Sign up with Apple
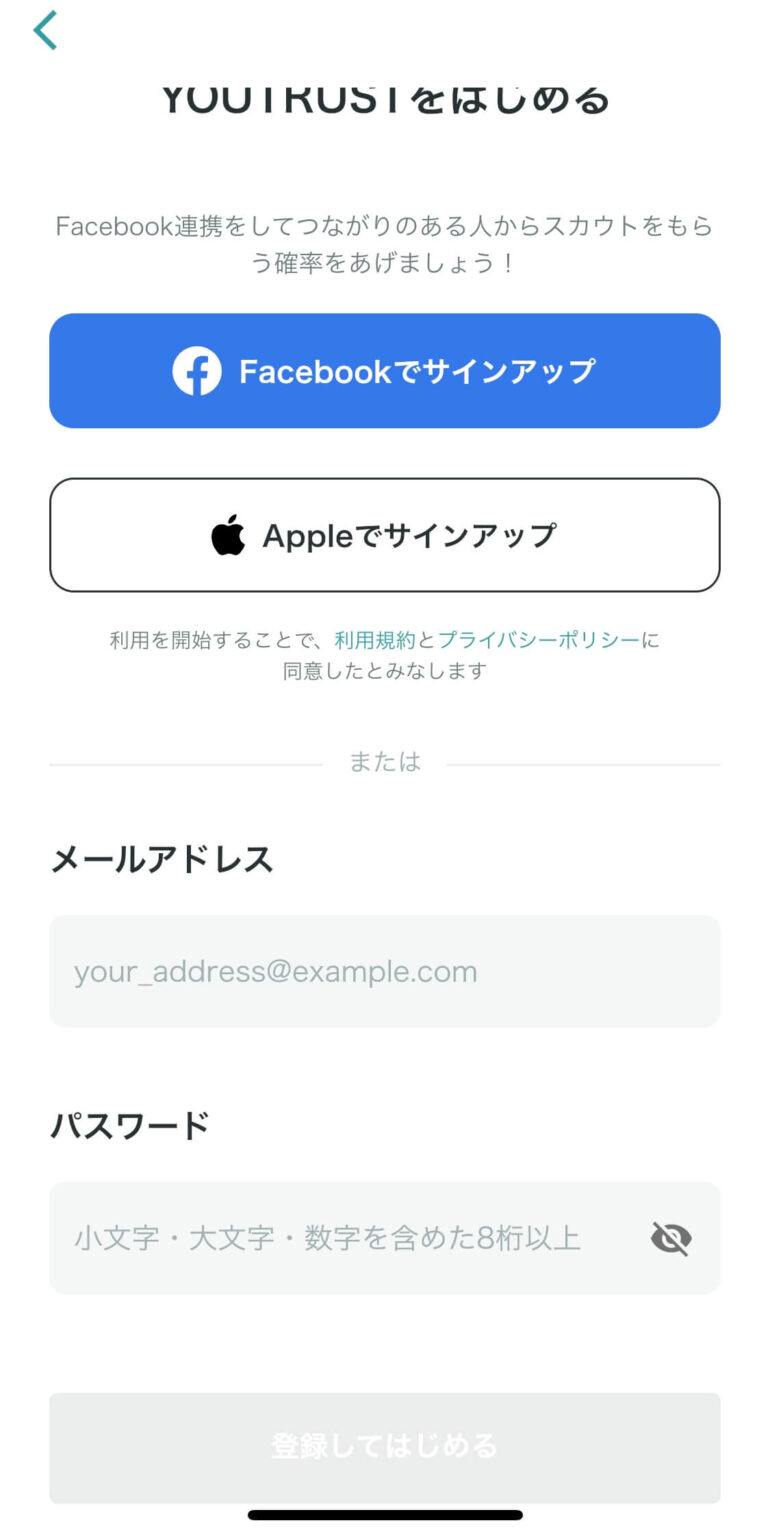 [x=385, y=534]
